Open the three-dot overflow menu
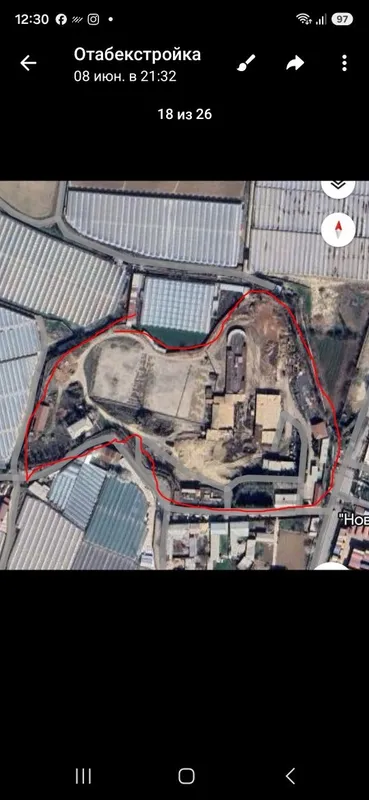The width and height of the screenshot is (369, 800). pyautogui.click(x=345, y=63)
